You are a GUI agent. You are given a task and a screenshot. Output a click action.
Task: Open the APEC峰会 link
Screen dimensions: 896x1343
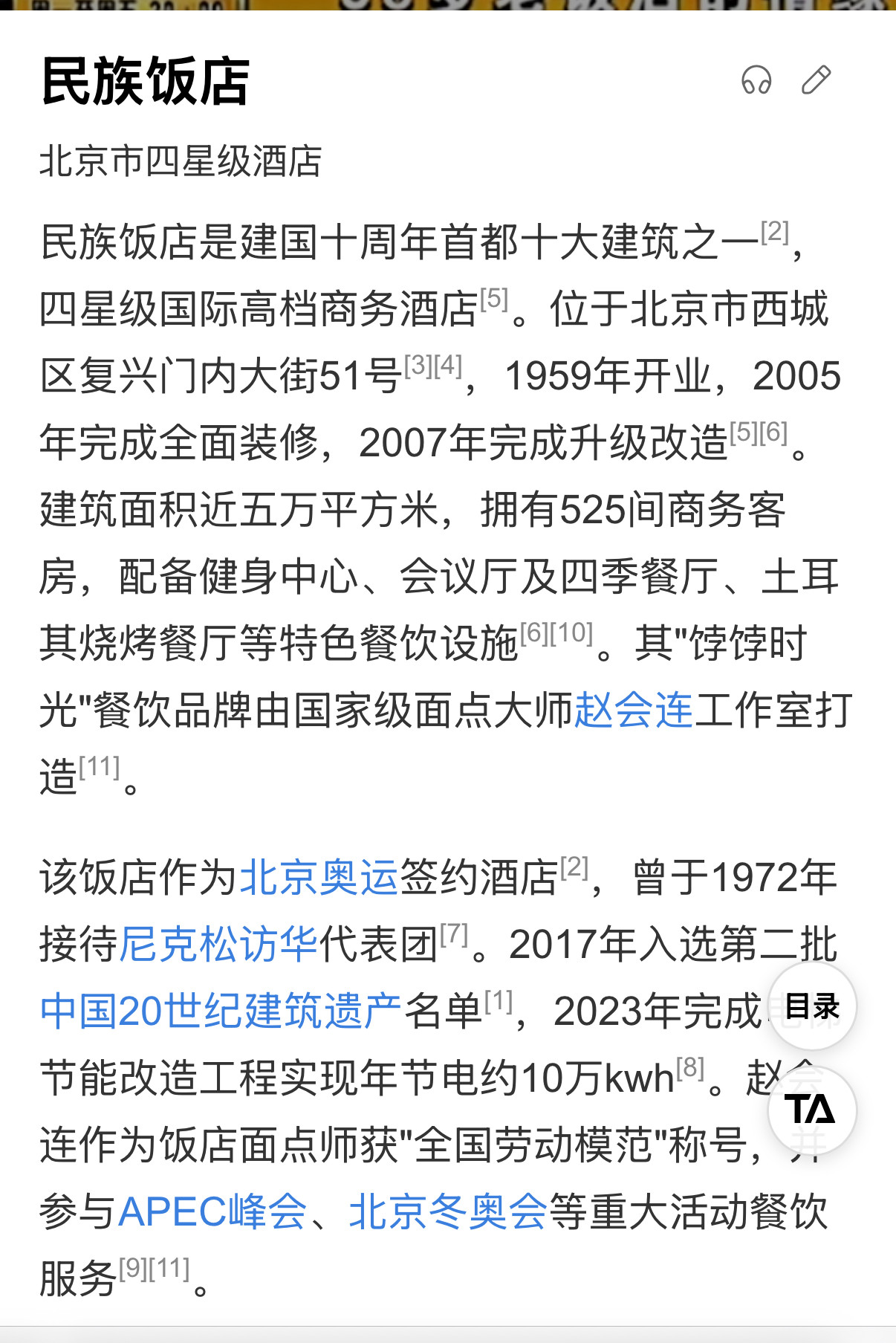pos(212,1212)
